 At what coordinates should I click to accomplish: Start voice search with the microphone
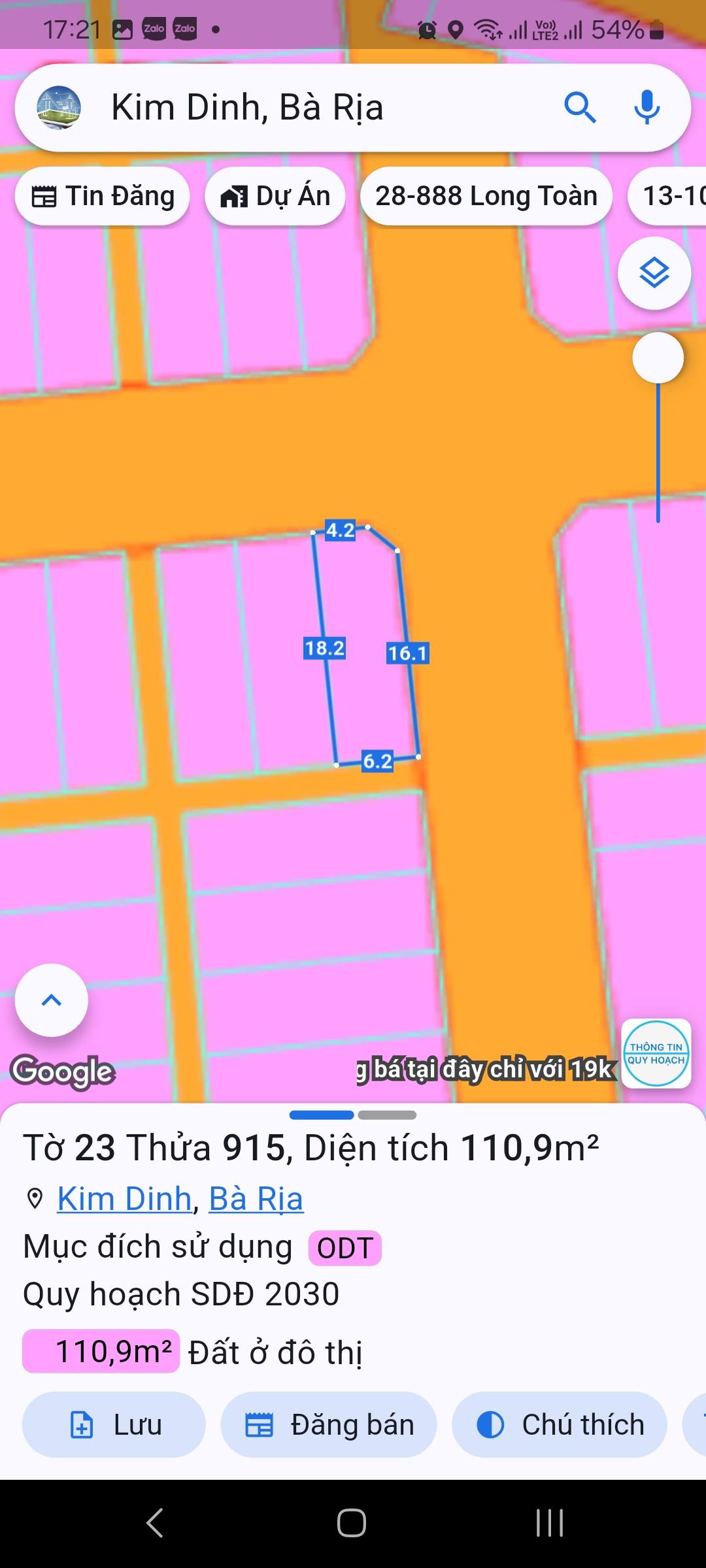(x=647, y=108)
